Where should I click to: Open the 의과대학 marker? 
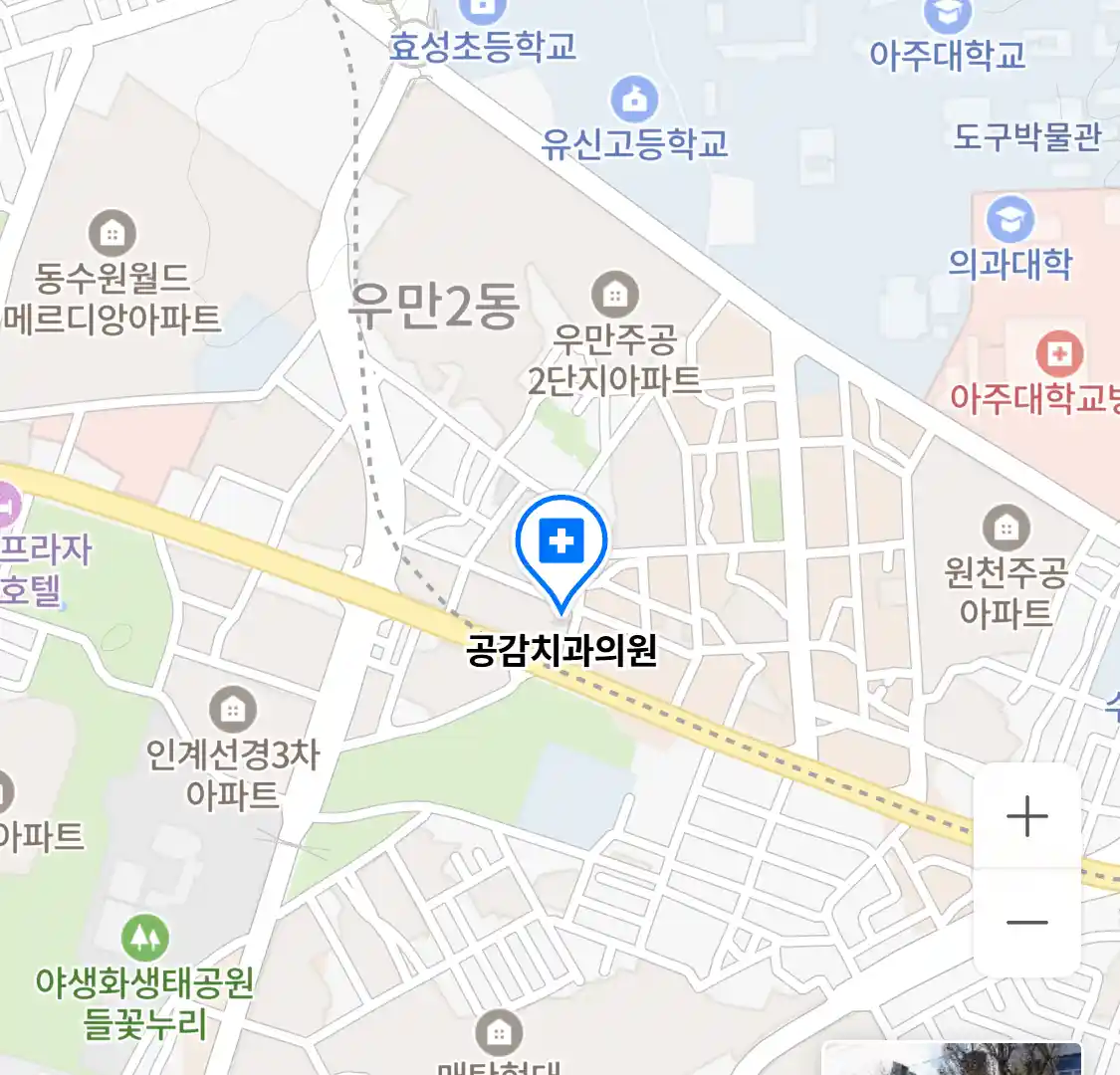pyautogui.click(x=1010, y=220)
